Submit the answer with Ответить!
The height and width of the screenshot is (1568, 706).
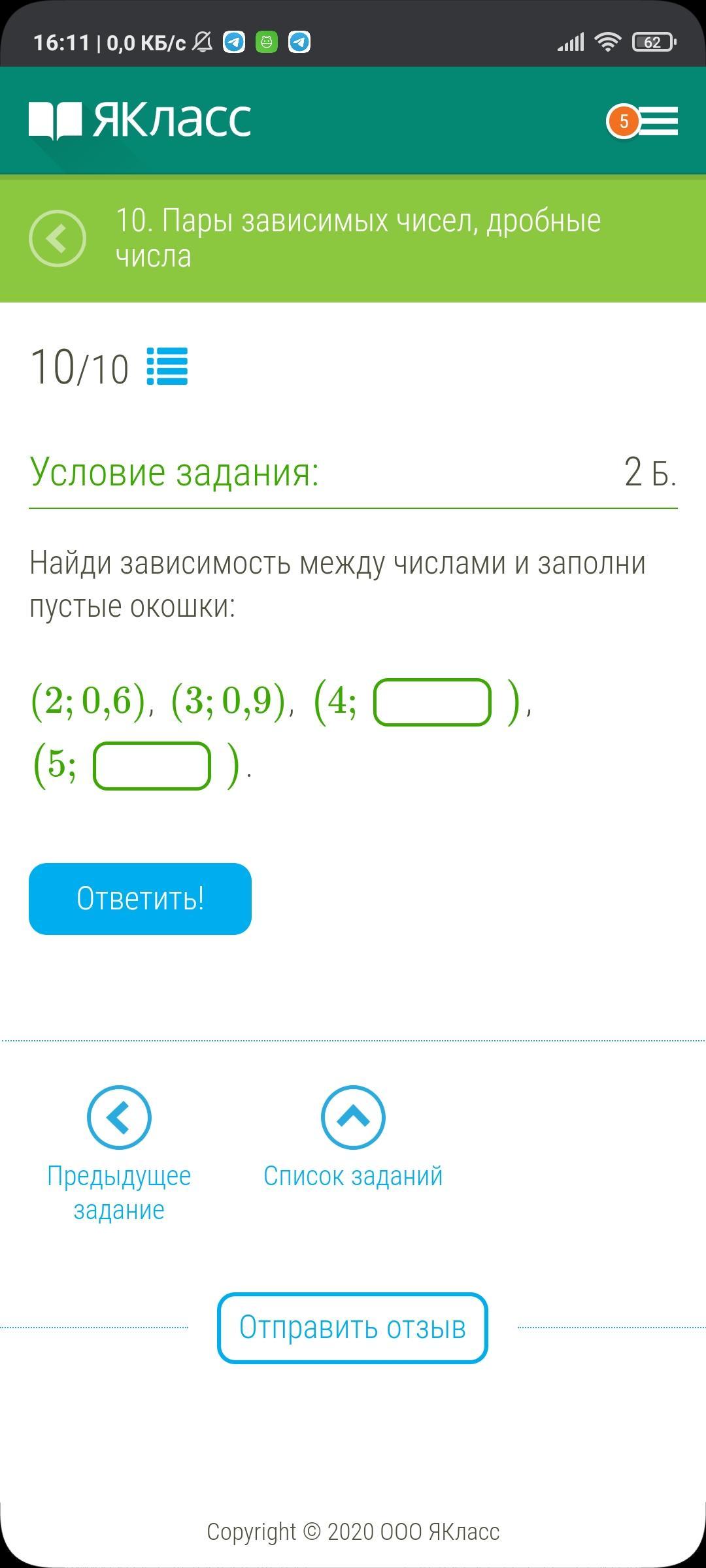pyautogui.click(x=140, y=899)
